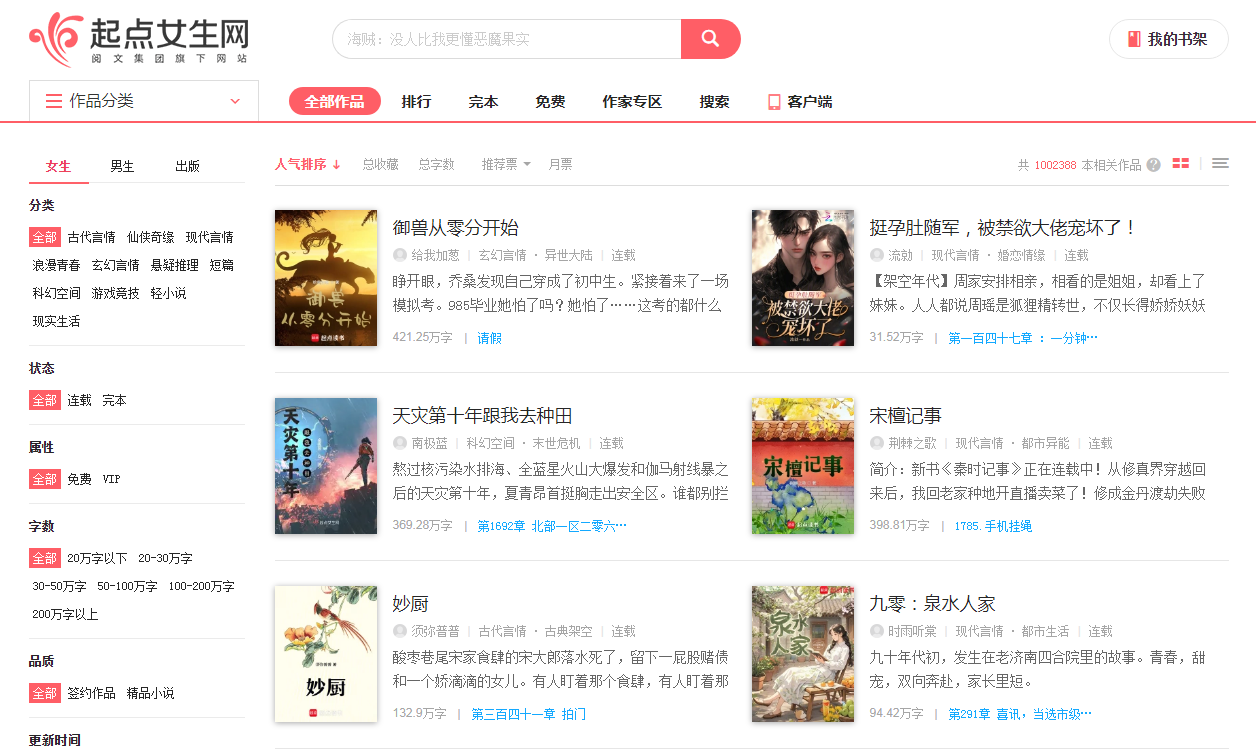Sort works by 总收藏
Viewport: 1256px width, 754px height.
point(380,164)
